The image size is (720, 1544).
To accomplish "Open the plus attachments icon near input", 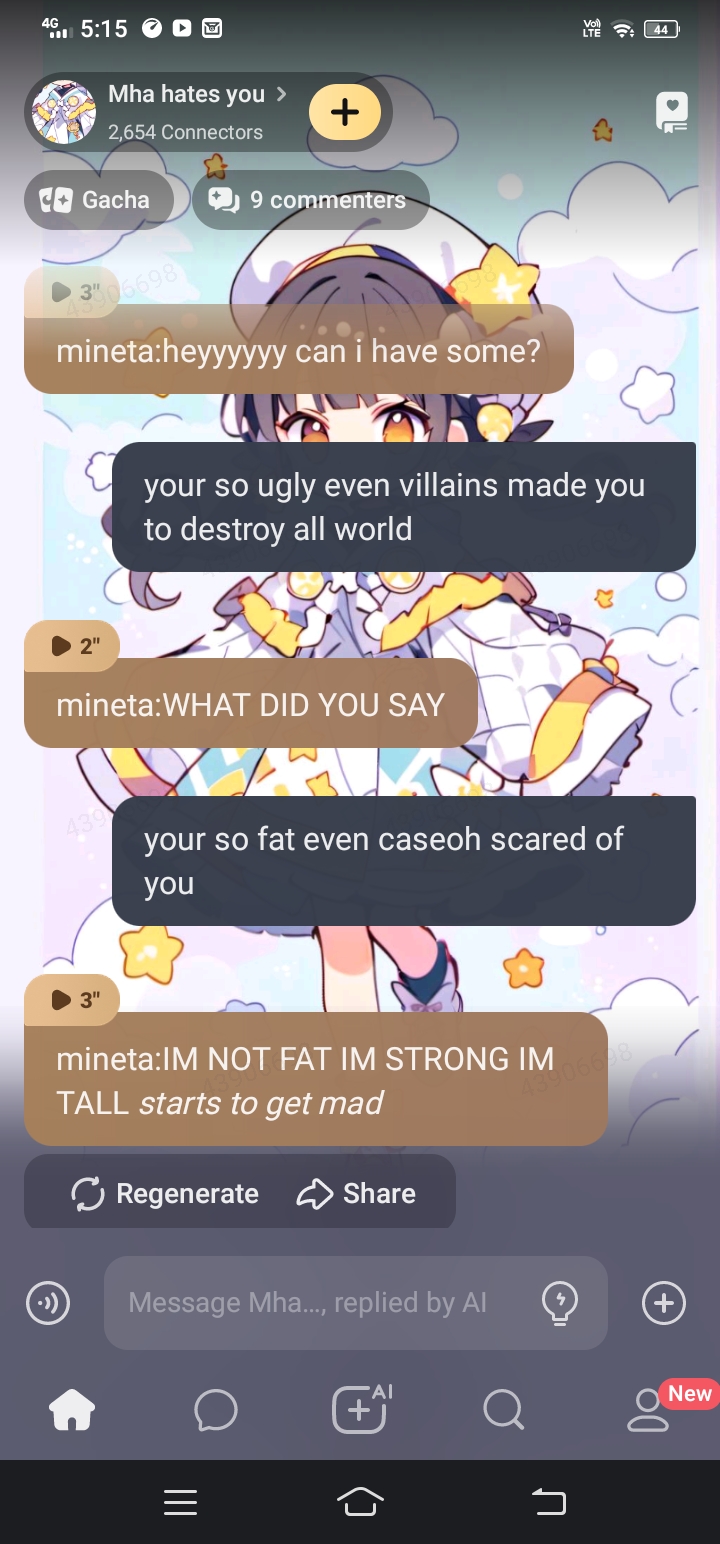I will click(664, 1303).
